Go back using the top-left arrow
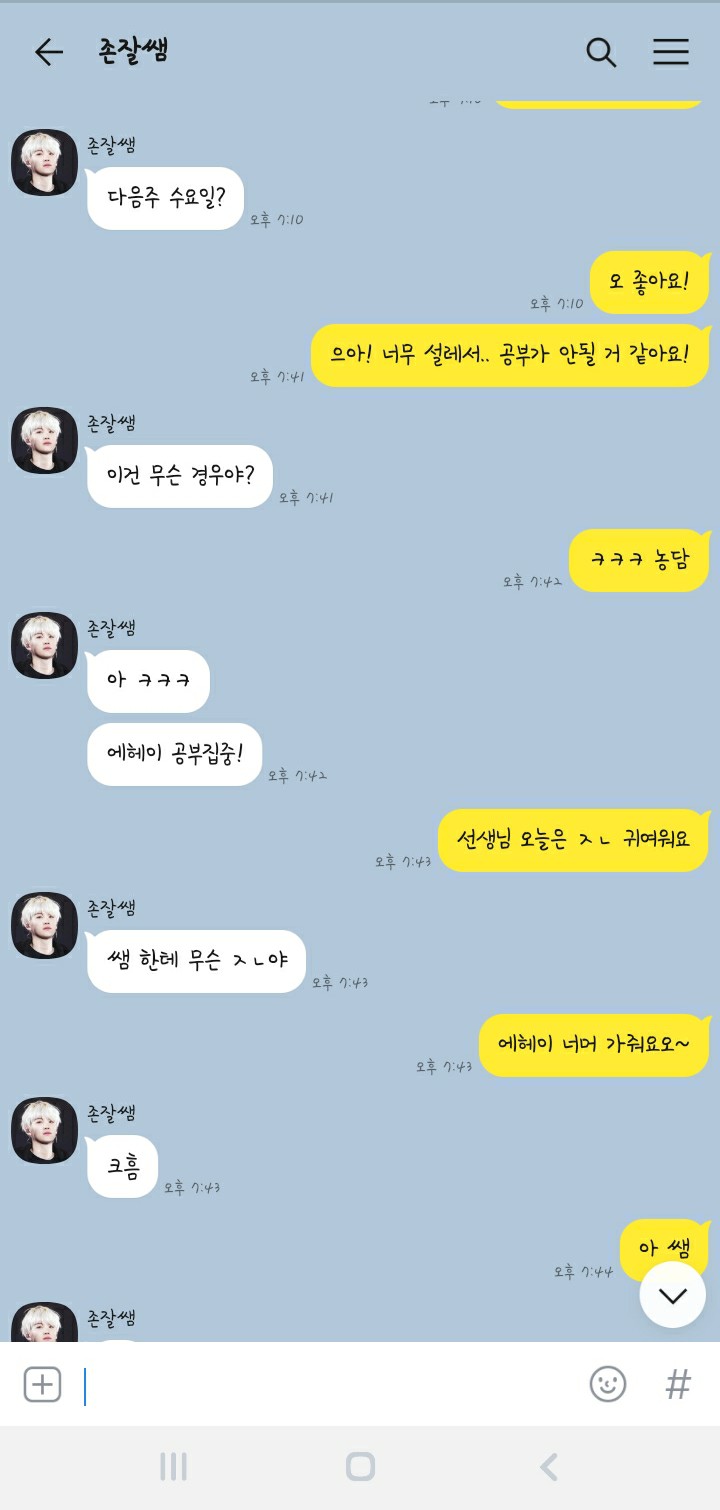Image resolution: width=720 pixels, height=1510 pixels. [x=48, y=52]
